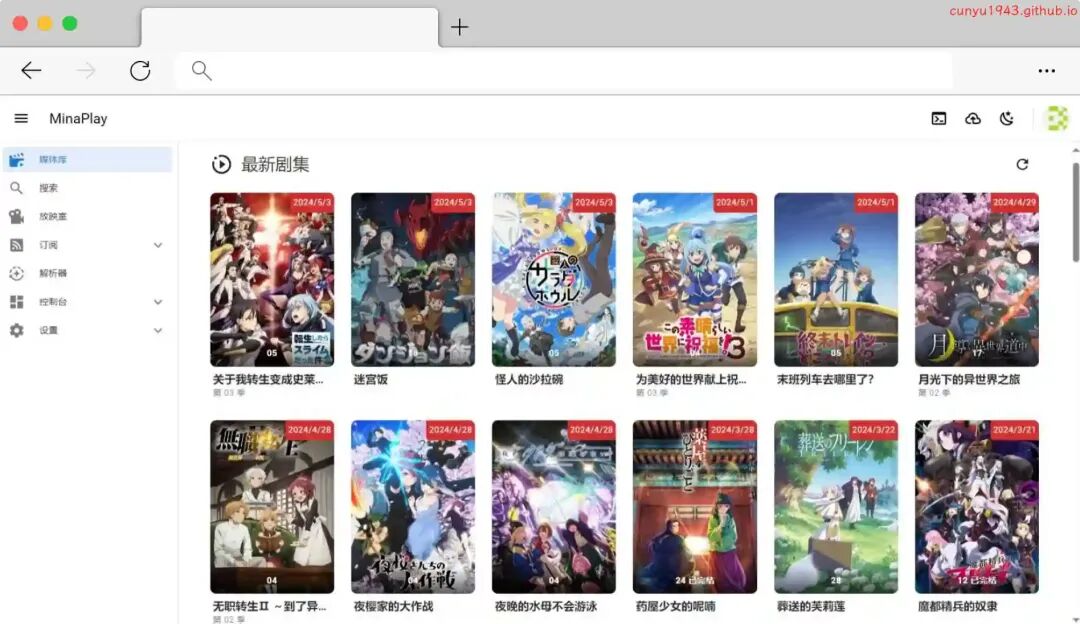Open the user avatar menu
This screenshot has width=1080, height=624.
[1056, 119]
